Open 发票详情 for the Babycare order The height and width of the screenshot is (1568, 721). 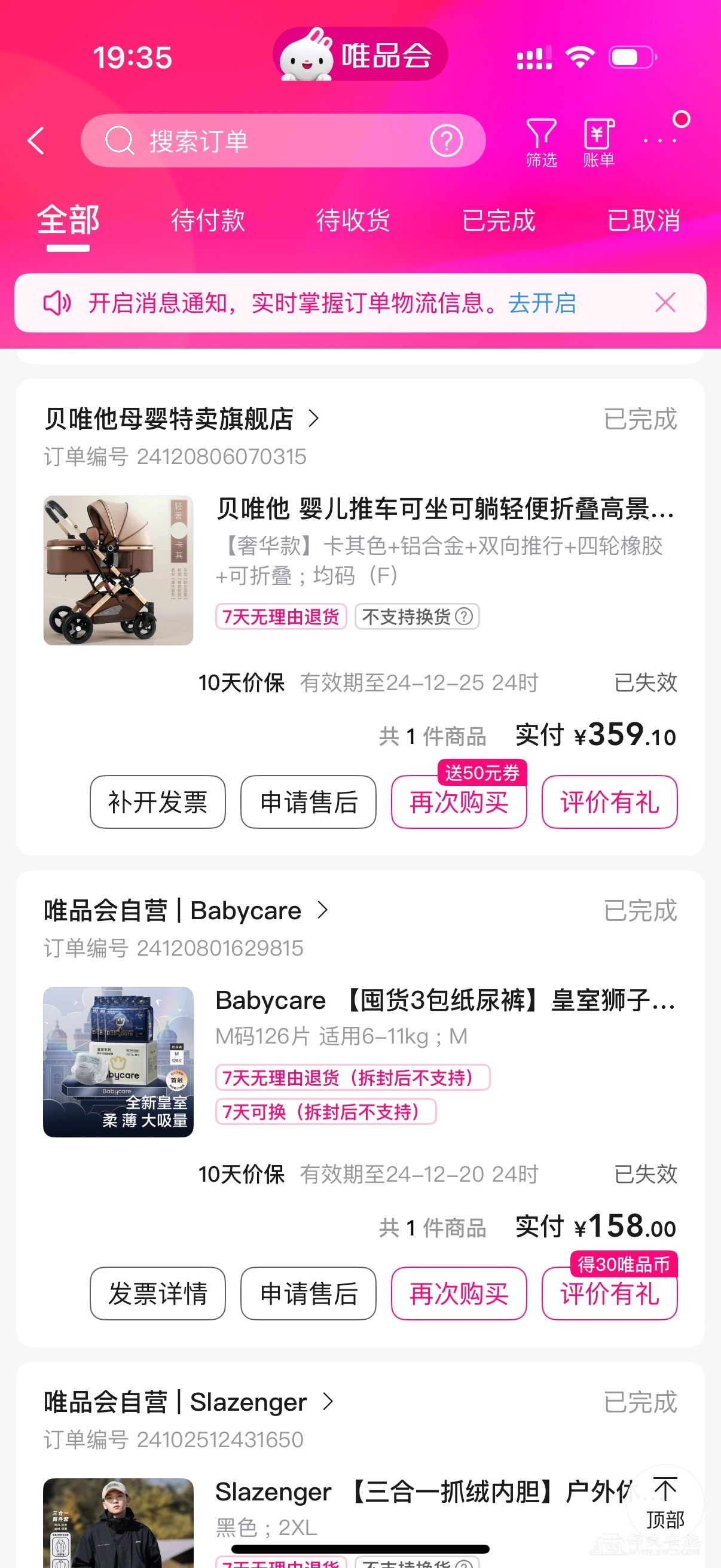coord(158,1294)
